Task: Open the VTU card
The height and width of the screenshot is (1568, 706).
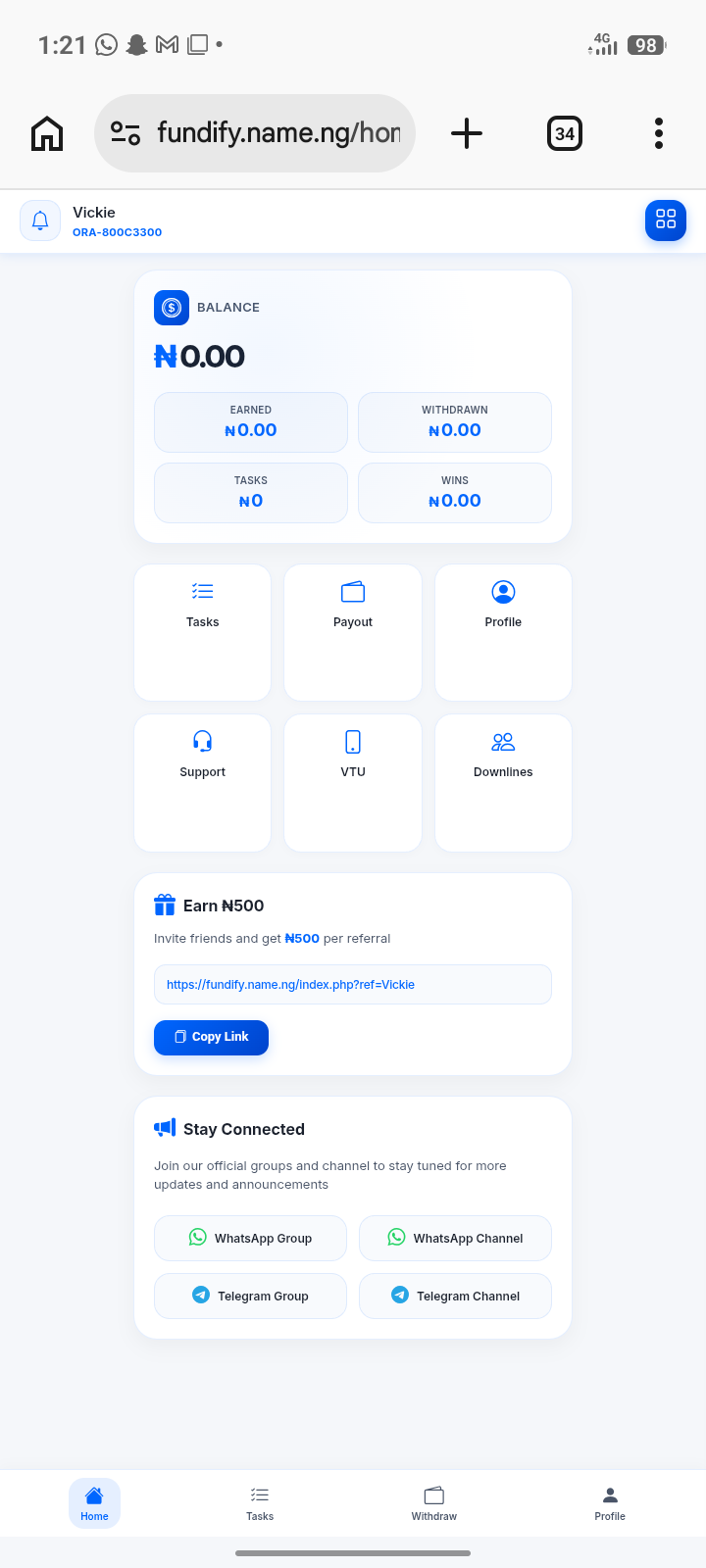Action: click(353, 782)
